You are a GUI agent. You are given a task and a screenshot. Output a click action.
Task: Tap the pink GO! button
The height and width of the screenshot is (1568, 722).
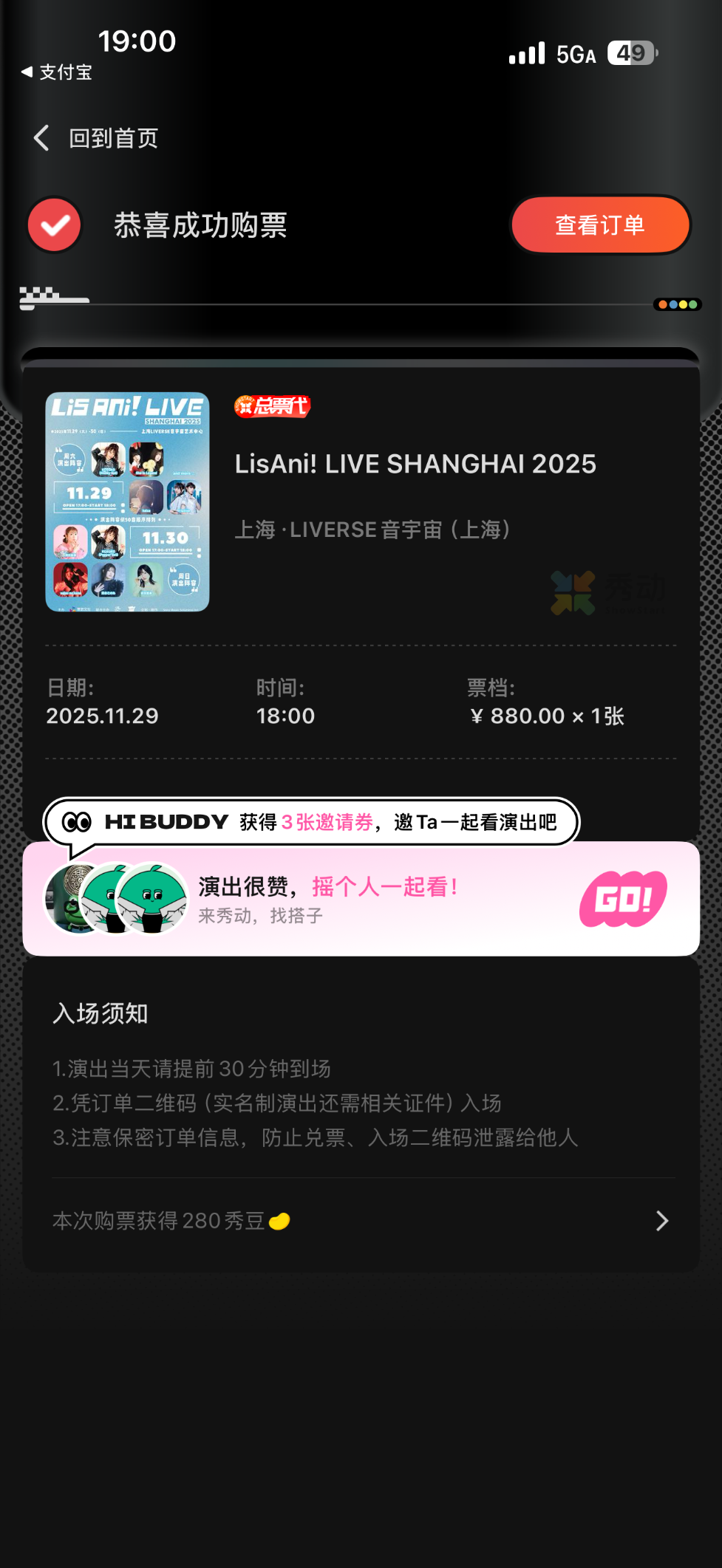coord(623,899)
